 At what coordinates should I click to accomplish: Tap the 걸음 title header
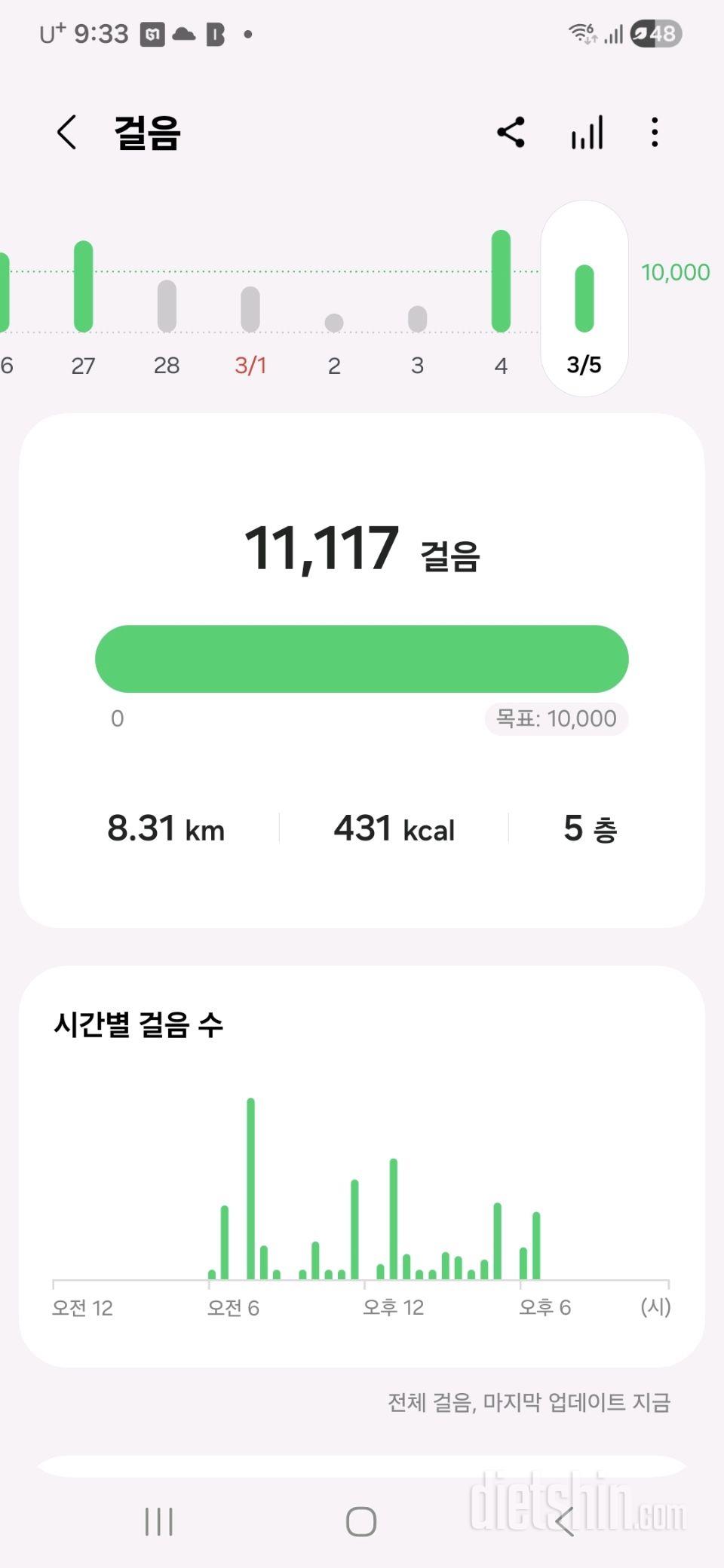click(148, 134)
